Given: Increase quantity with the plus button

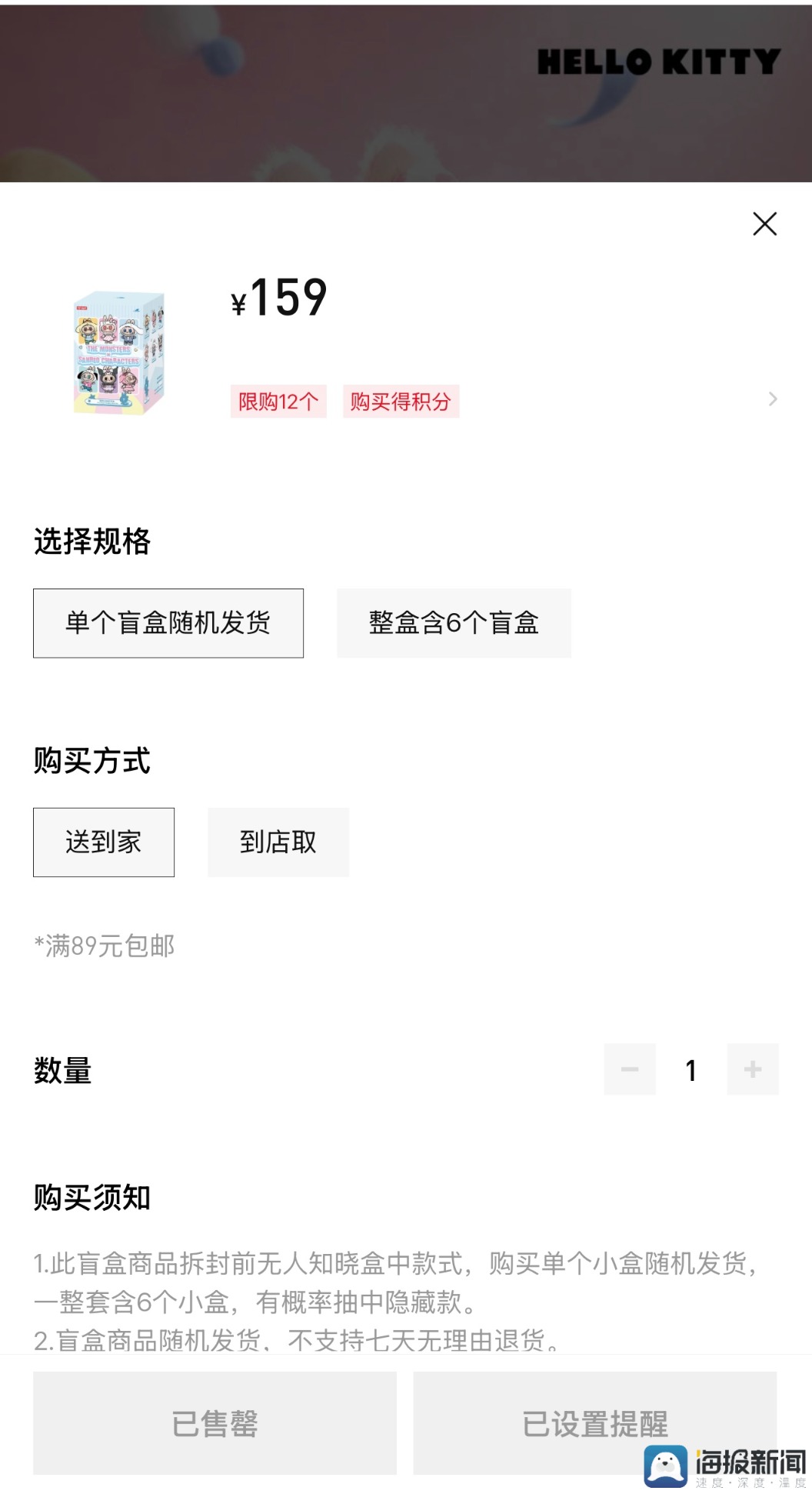Looking at the screenshot, I should coord(753,1069).
